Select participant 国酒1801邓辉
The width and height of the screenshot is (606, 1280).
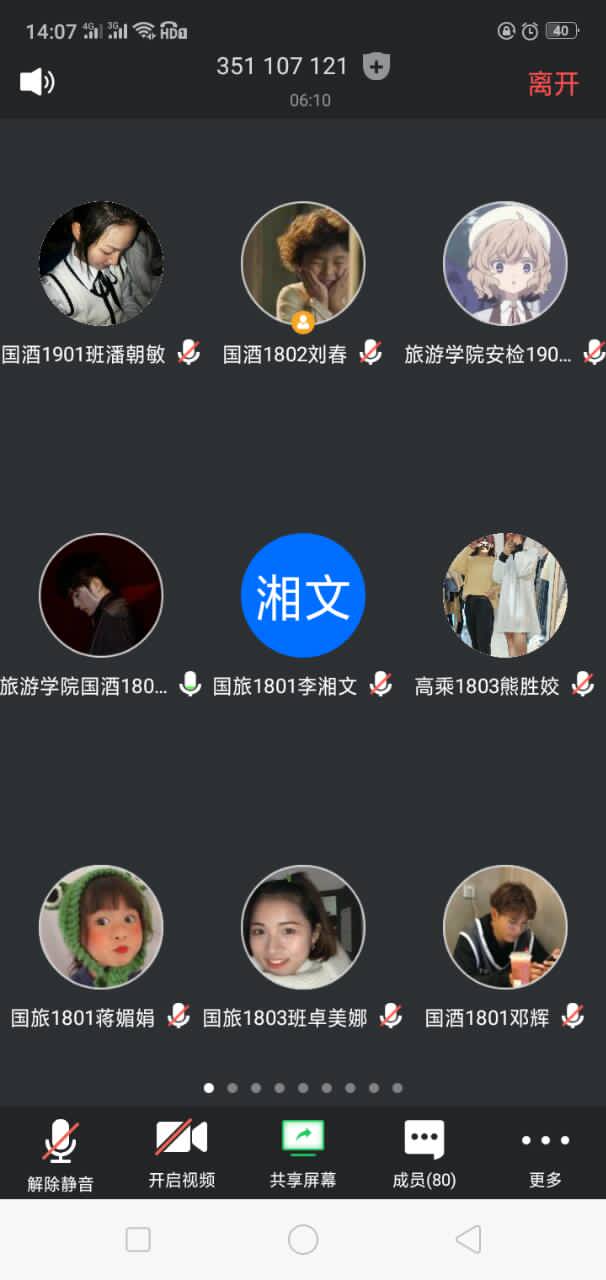click(x=505, y=927)
